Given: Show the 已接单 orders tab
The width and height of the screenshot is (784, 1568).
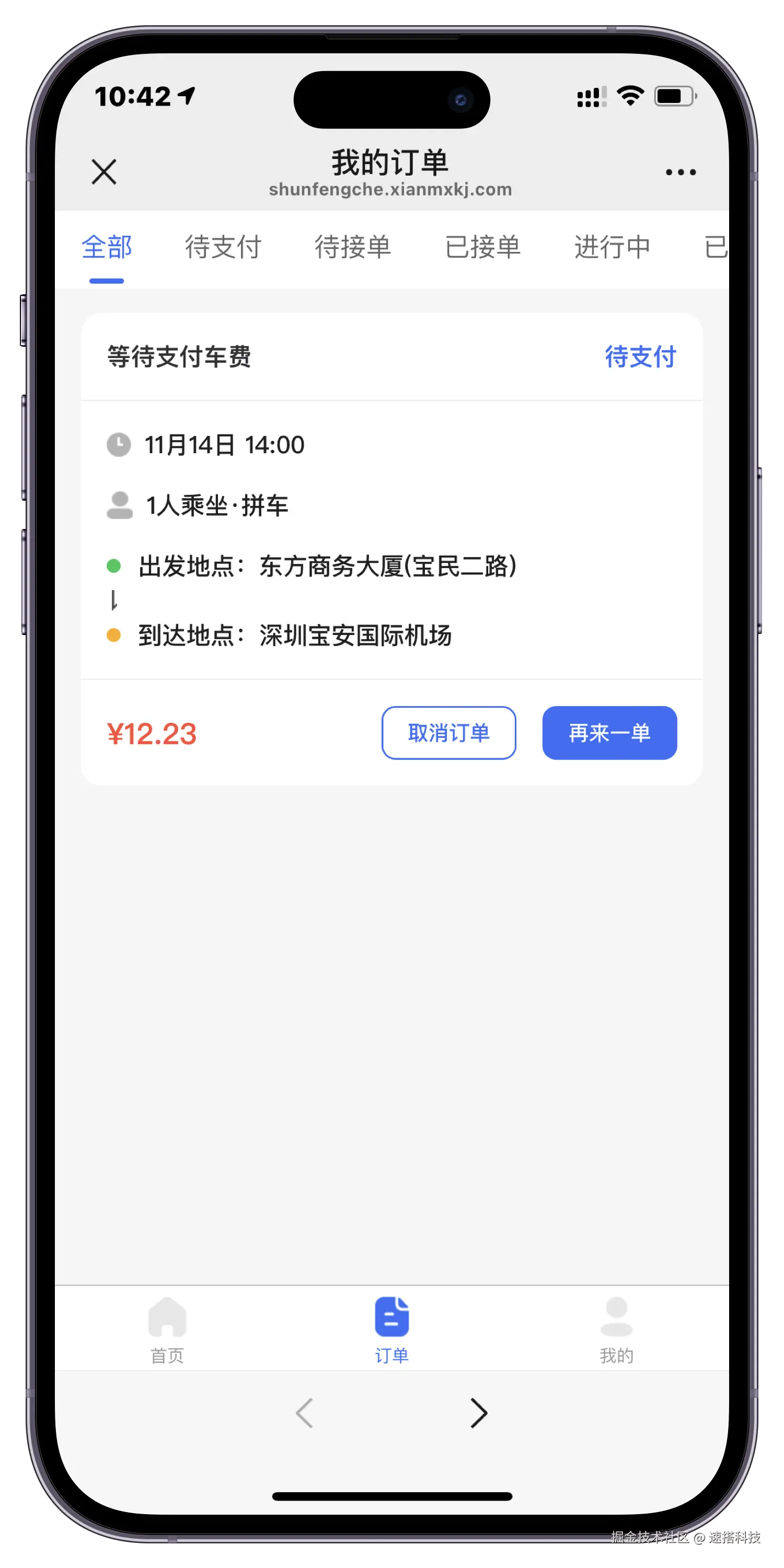Looking at the screenshot, I should point(483,248).
